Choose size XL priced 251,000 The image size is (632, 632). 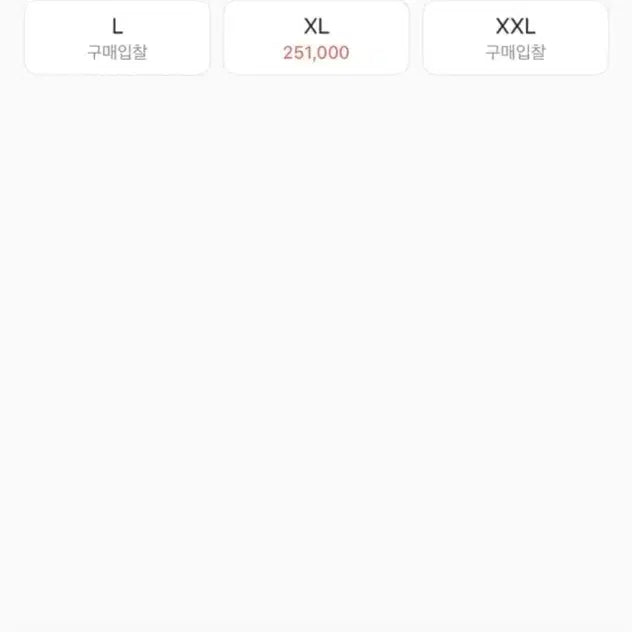click(316, 38)
